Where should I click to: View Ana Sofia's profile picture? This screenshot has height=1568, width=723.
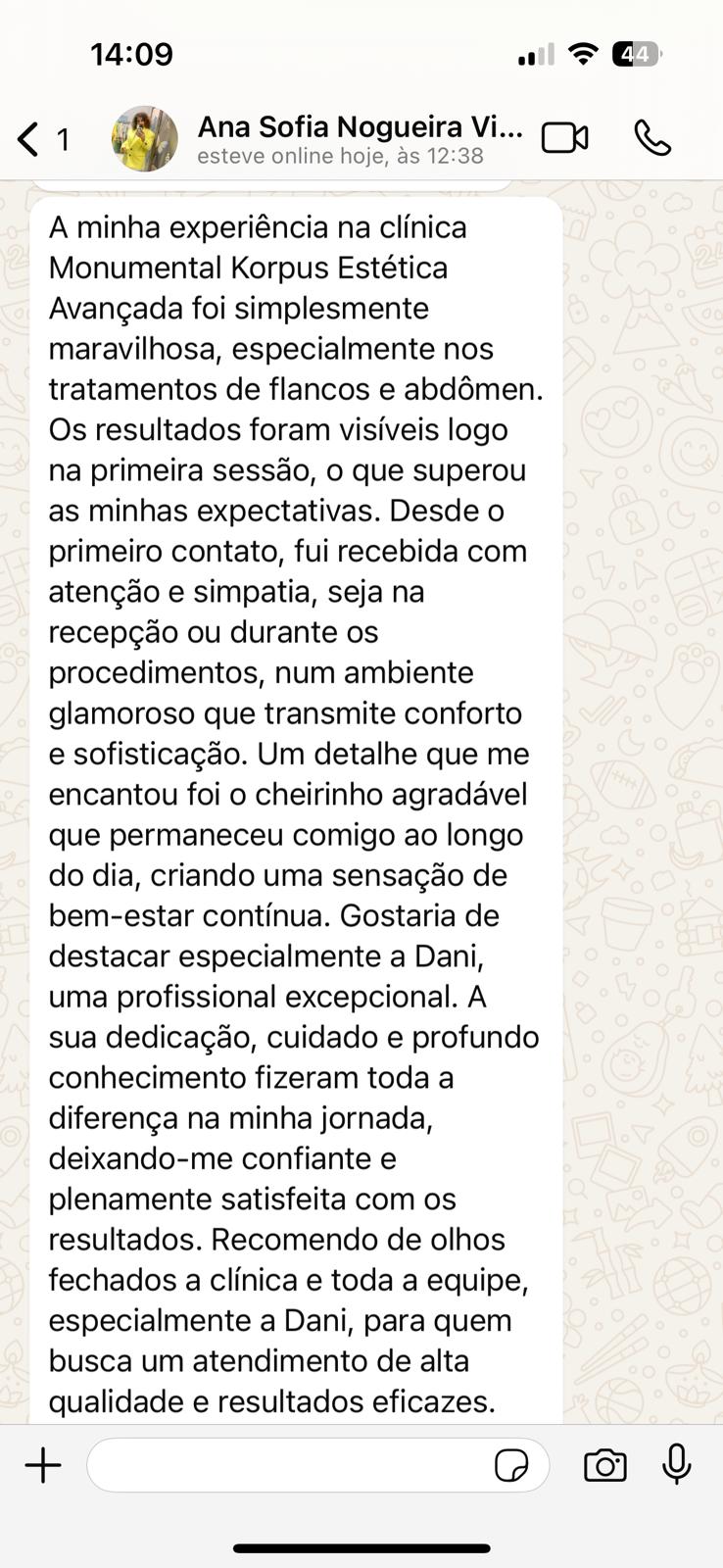145,139
